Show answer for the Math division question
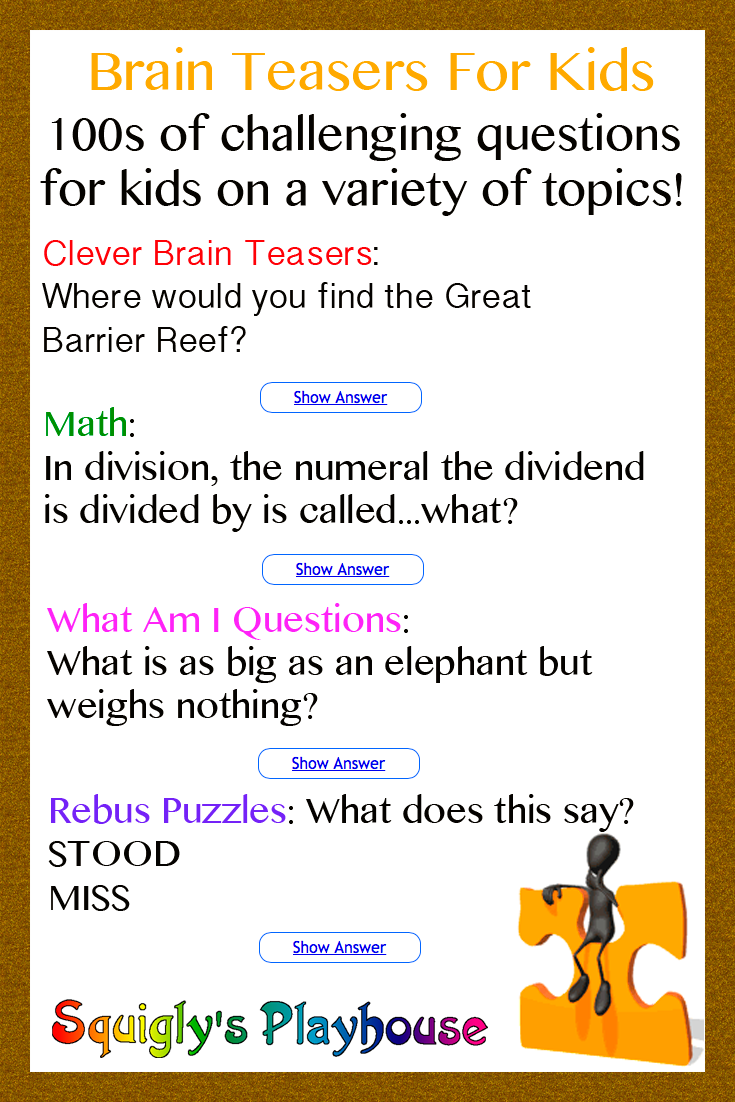Image resolution: width=735 pixels, height=1102 pixels. 342,569
